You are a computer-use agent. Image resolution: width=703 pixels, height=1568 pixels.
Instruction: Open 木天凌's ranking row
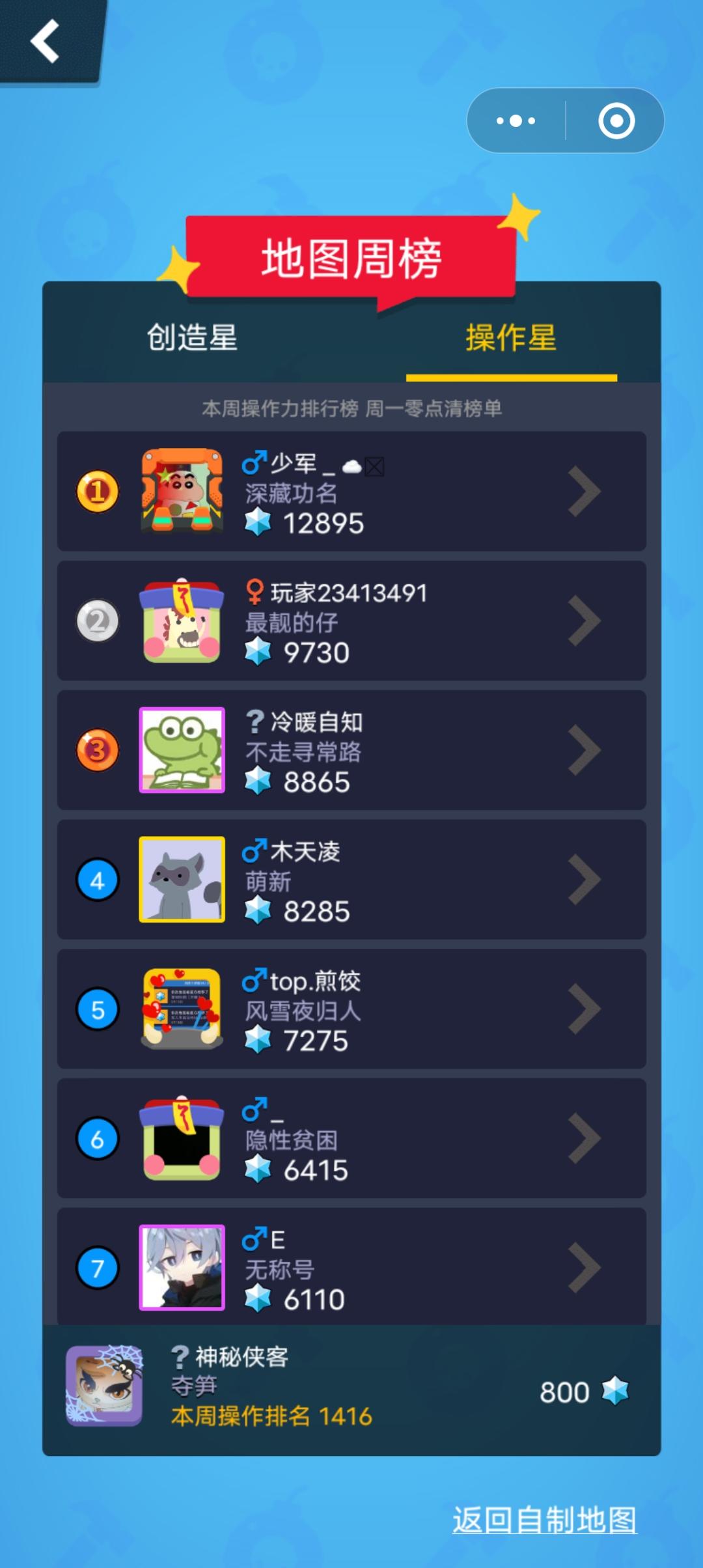click(x=351, y=879)
